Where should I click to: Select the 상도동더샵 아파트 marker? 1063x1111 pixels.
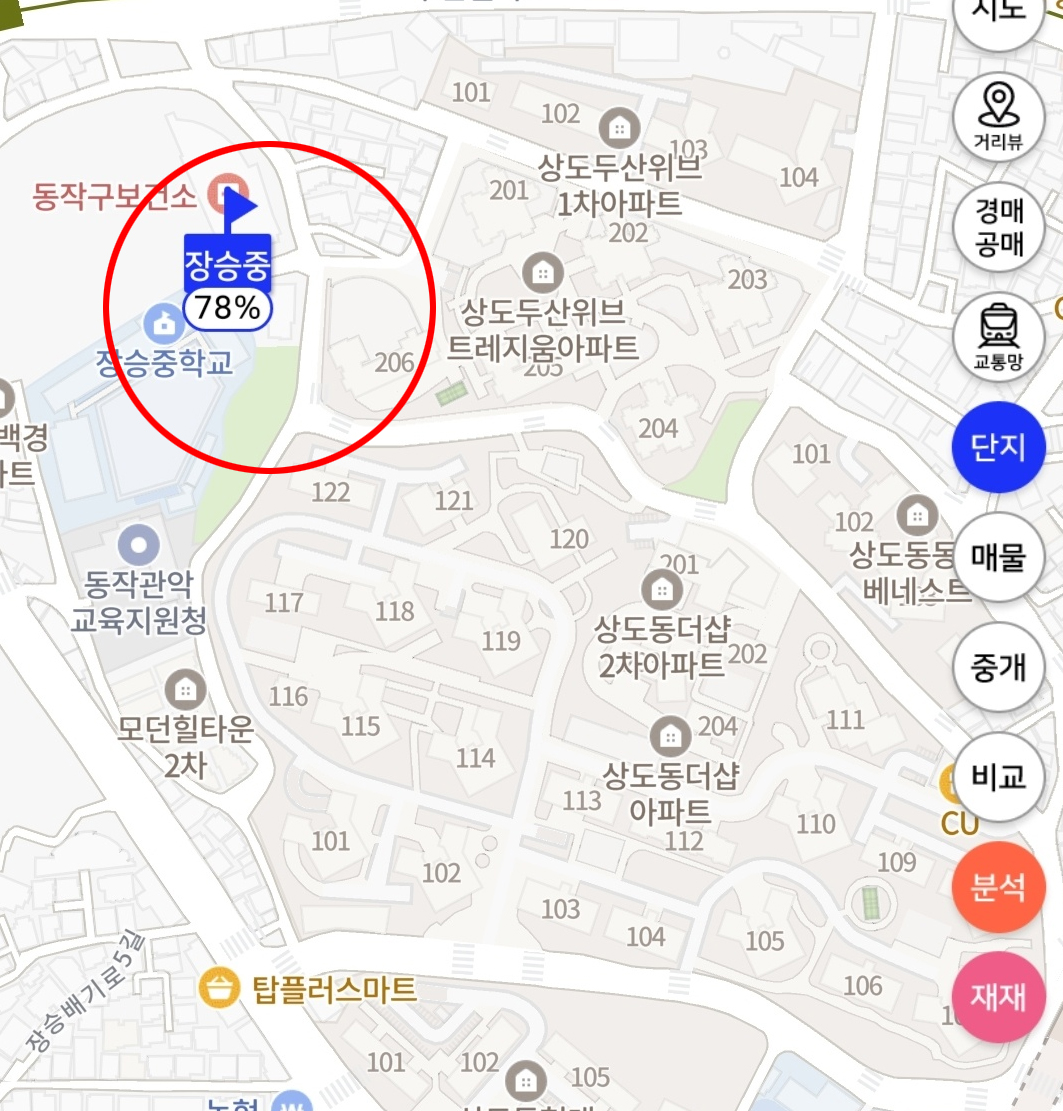pyautogui.click(x=669, y=737)
